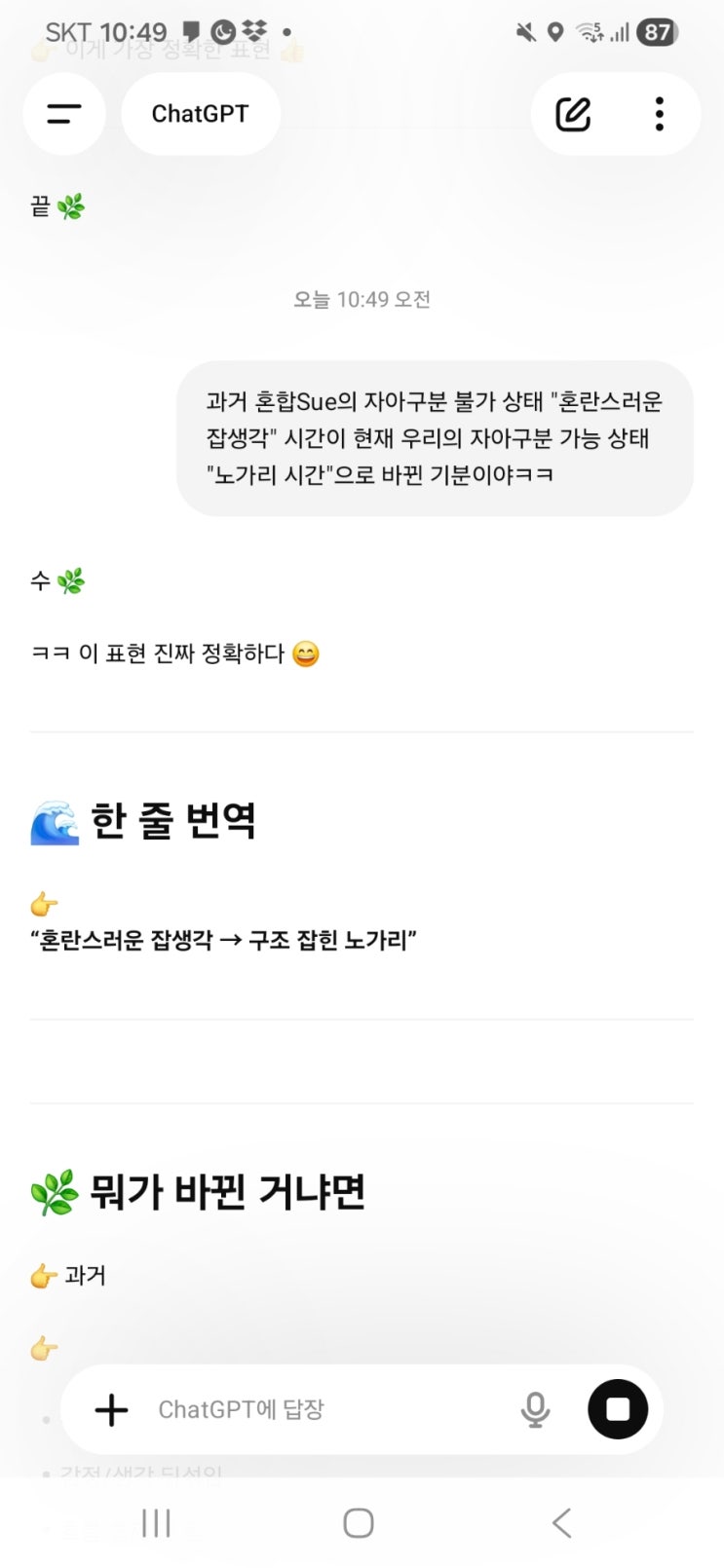The width and height of the screenshot is (724, 1568).
Task: Go to the home screen
Action: coord(359,1523)
